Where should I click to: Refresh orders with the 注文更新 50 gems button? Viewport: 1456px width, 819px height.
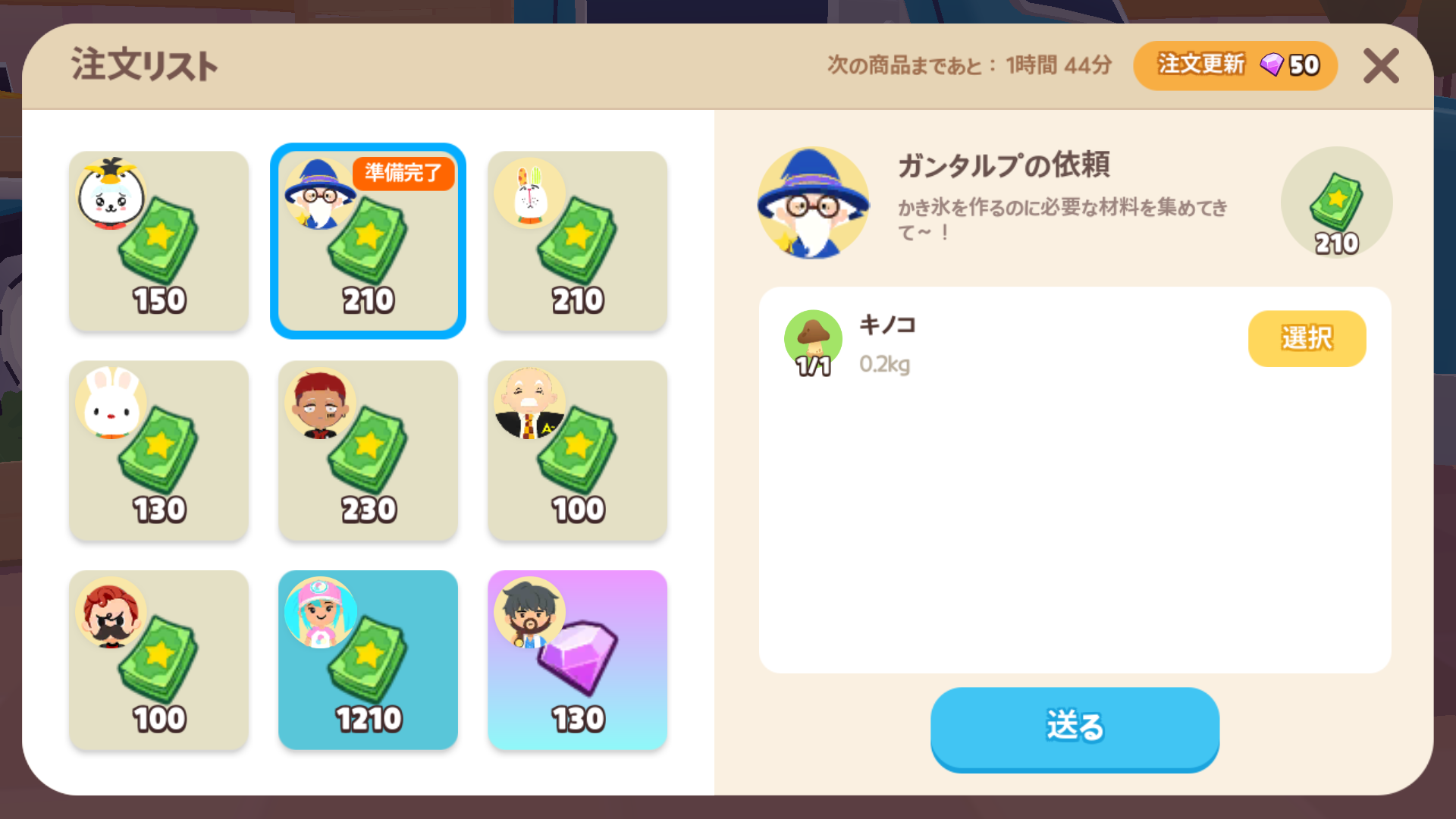[x=1235, y=66]
